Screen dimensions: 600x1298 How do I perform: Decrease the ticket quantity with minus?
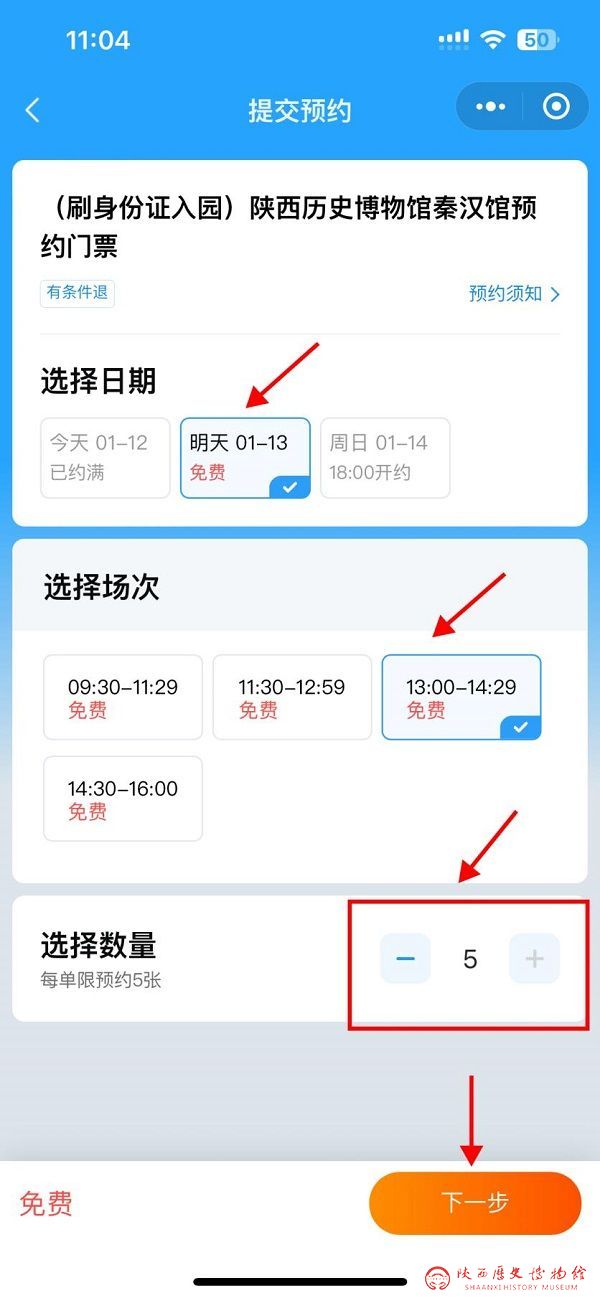point(405,959)
